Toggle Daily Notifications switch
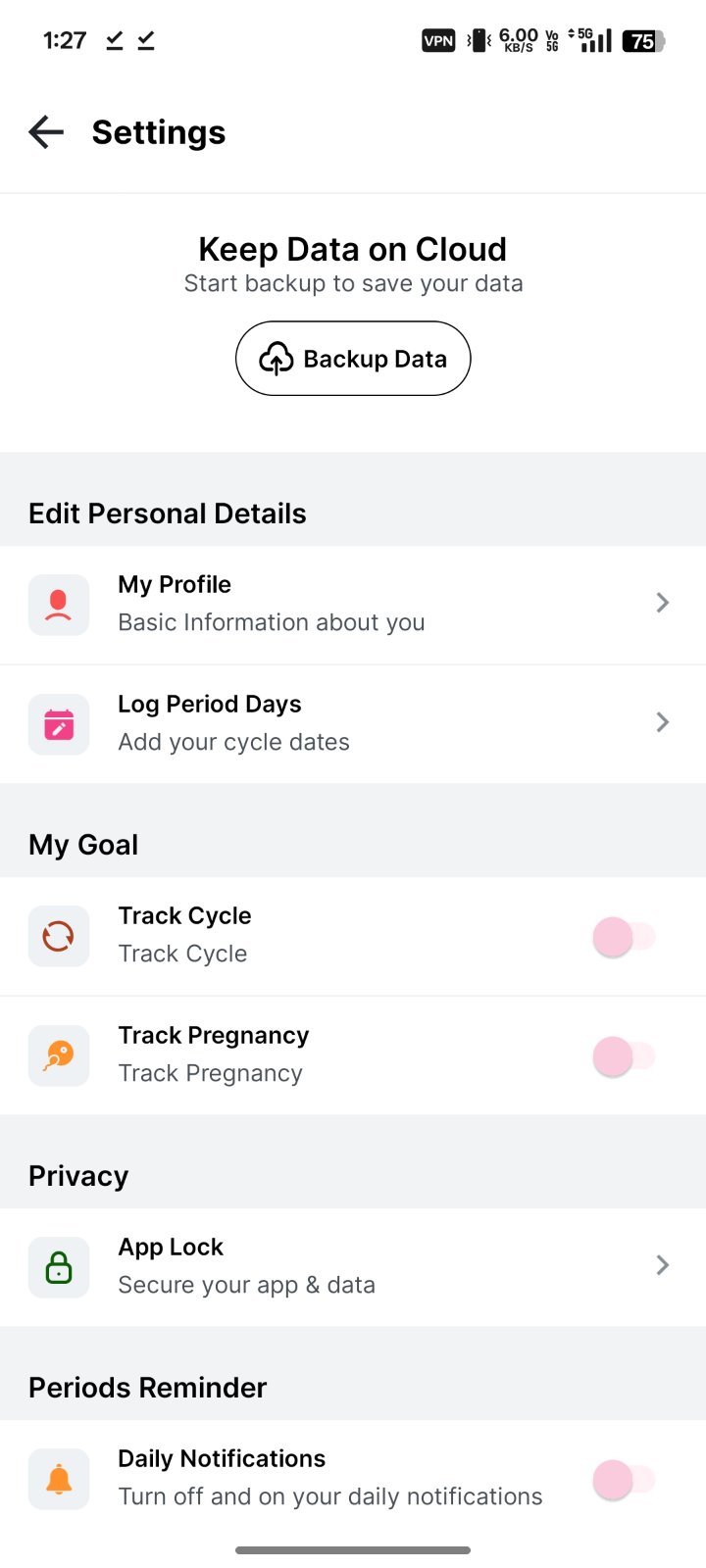Image resolution: width=706 pixels, height=1568 pixels. (624, 1479)
